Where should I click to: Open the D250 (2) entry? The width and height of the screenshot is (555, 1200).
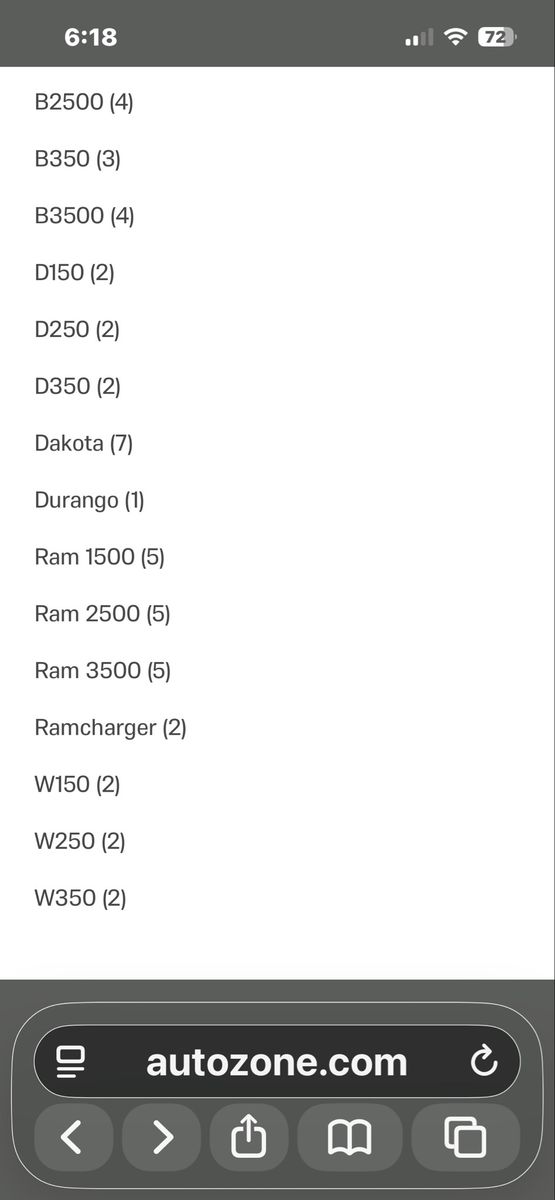coord(77,330)
